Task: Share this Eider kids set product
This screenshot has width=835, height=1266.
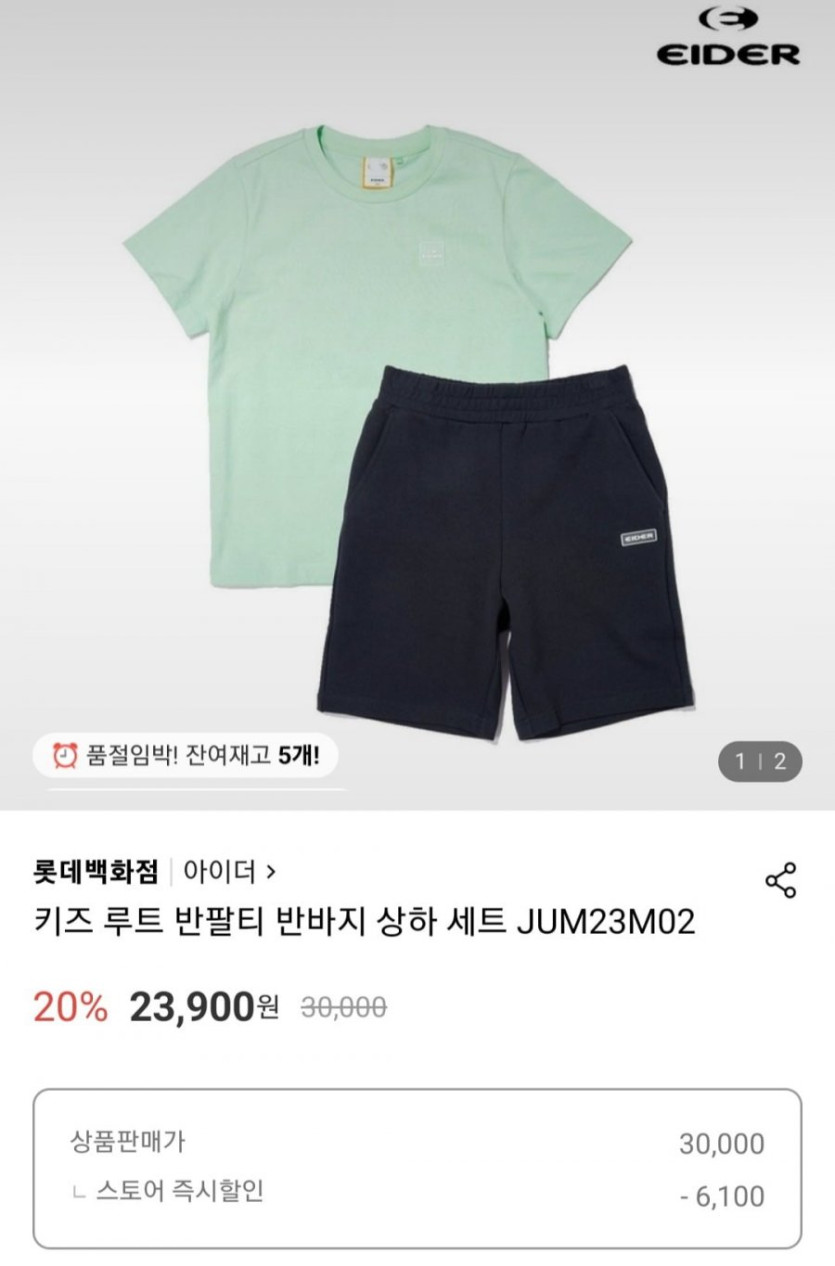Action: [x=780, y=880]
